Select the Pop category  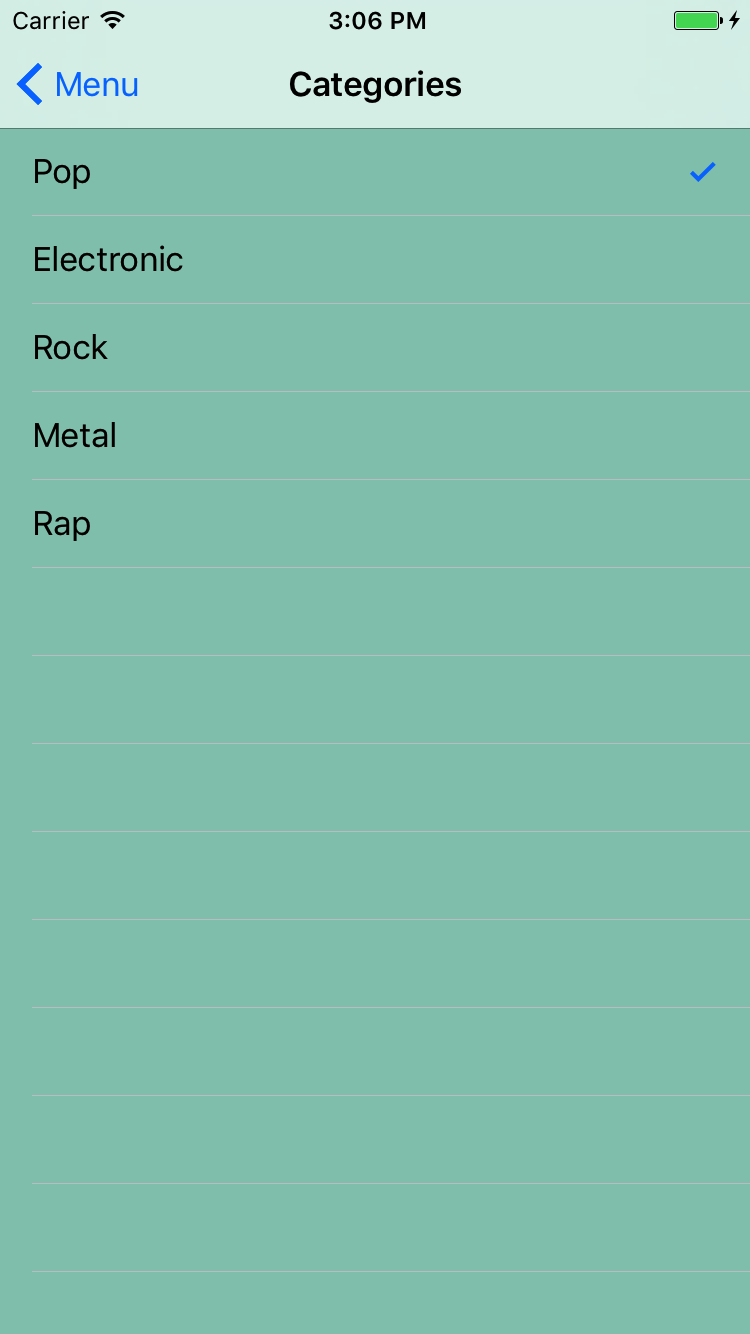375,172
